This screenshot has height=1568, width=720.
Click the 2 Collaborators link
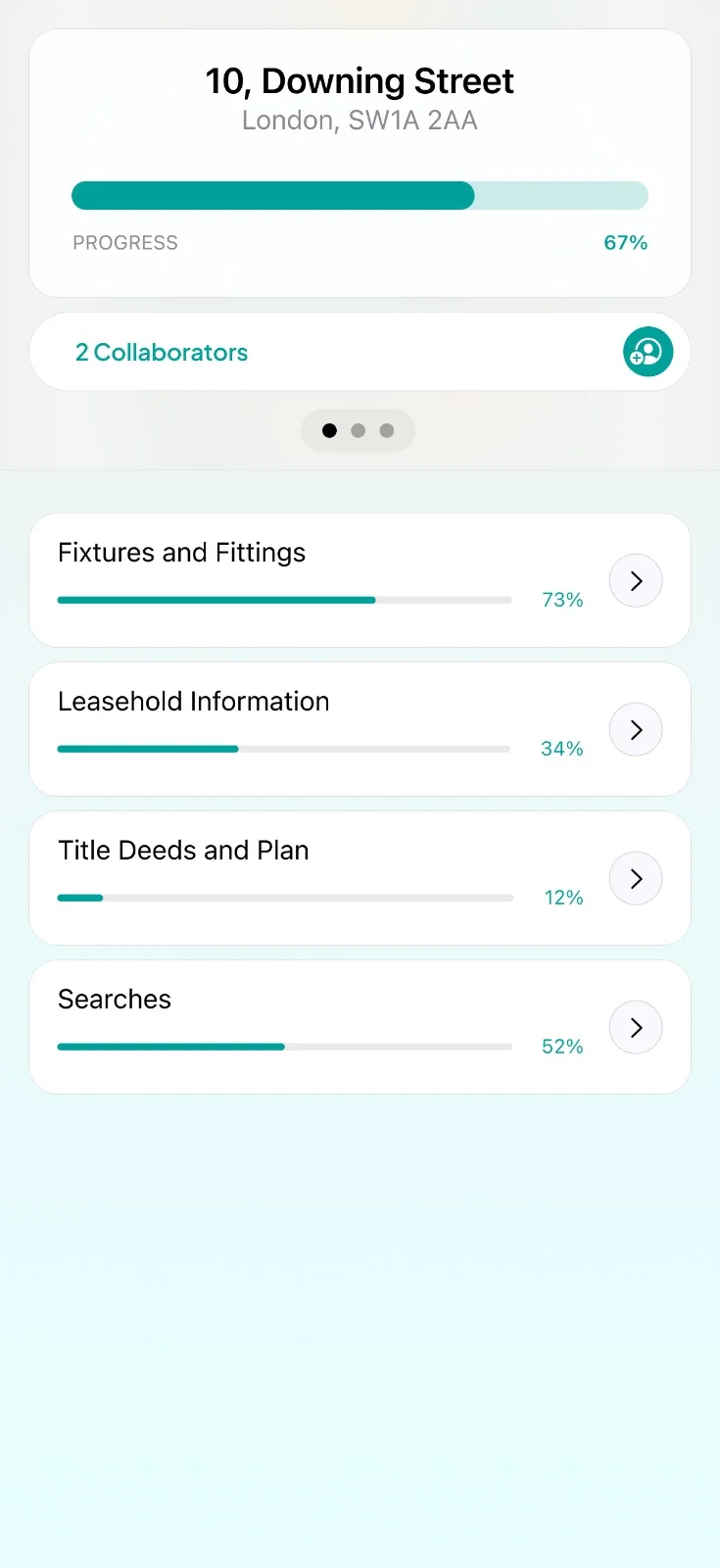pos(162,352)
